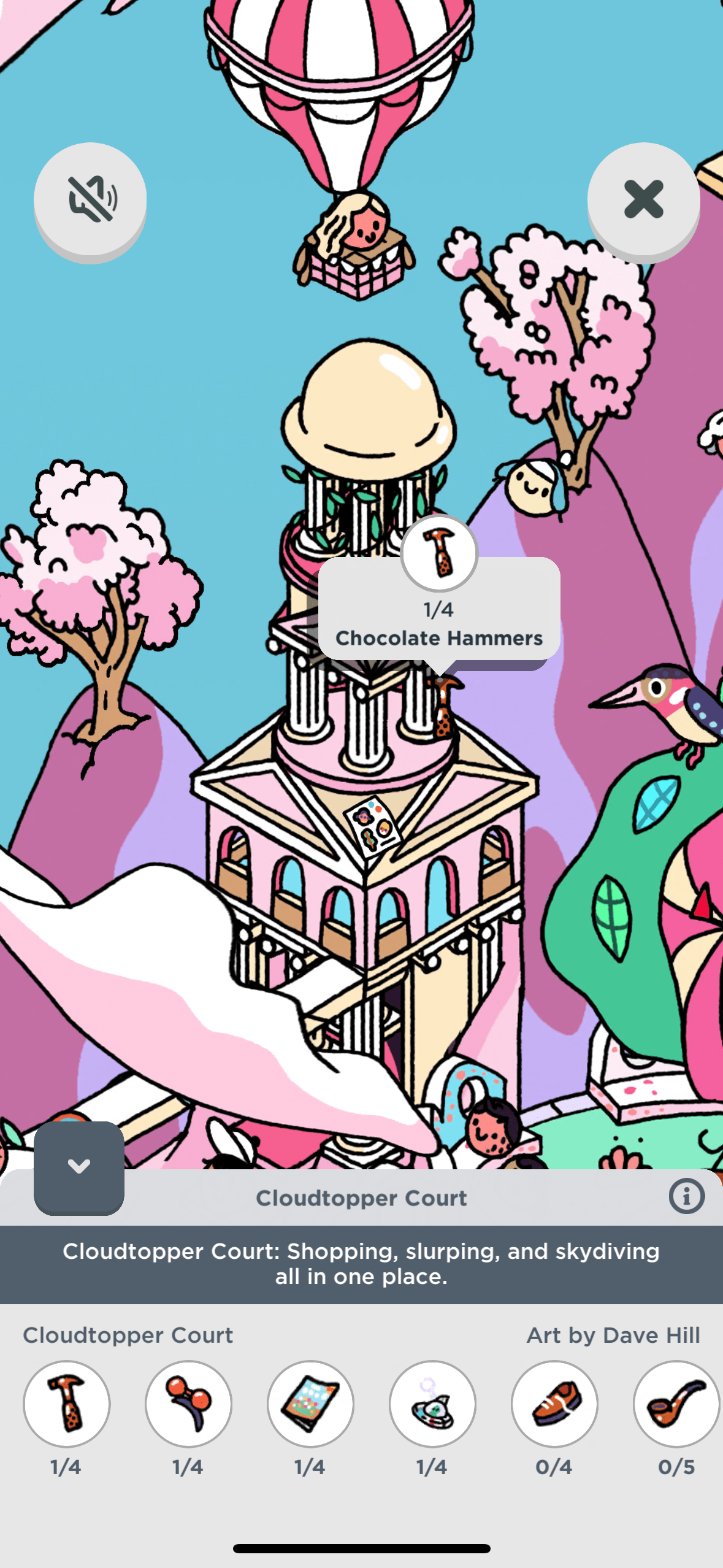
Task: Select the red cherry headband item
Action: 188,1404
